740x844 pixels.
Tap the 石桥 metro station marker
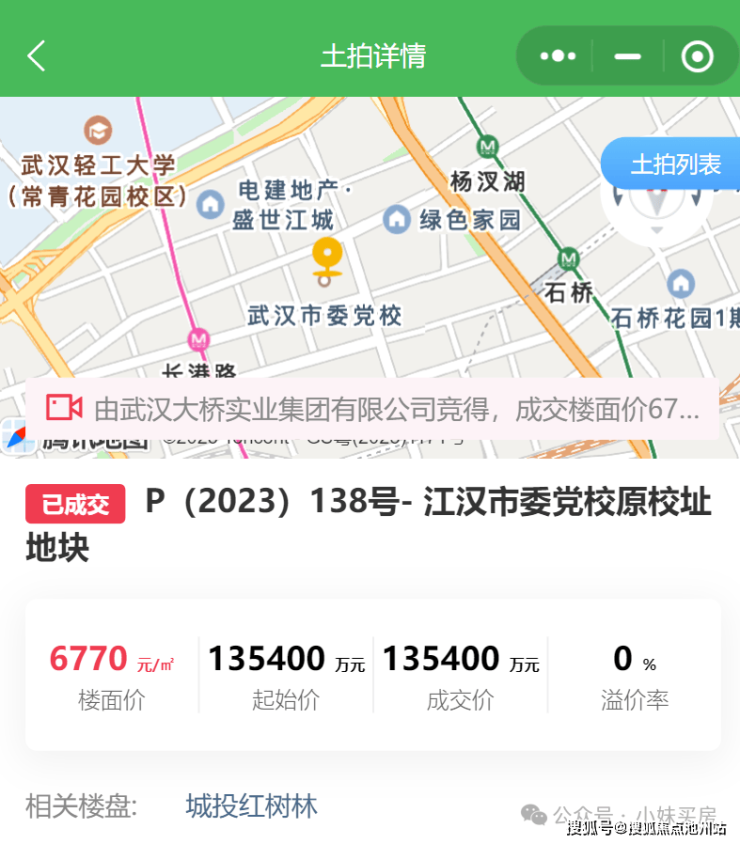tap(569, 259)
